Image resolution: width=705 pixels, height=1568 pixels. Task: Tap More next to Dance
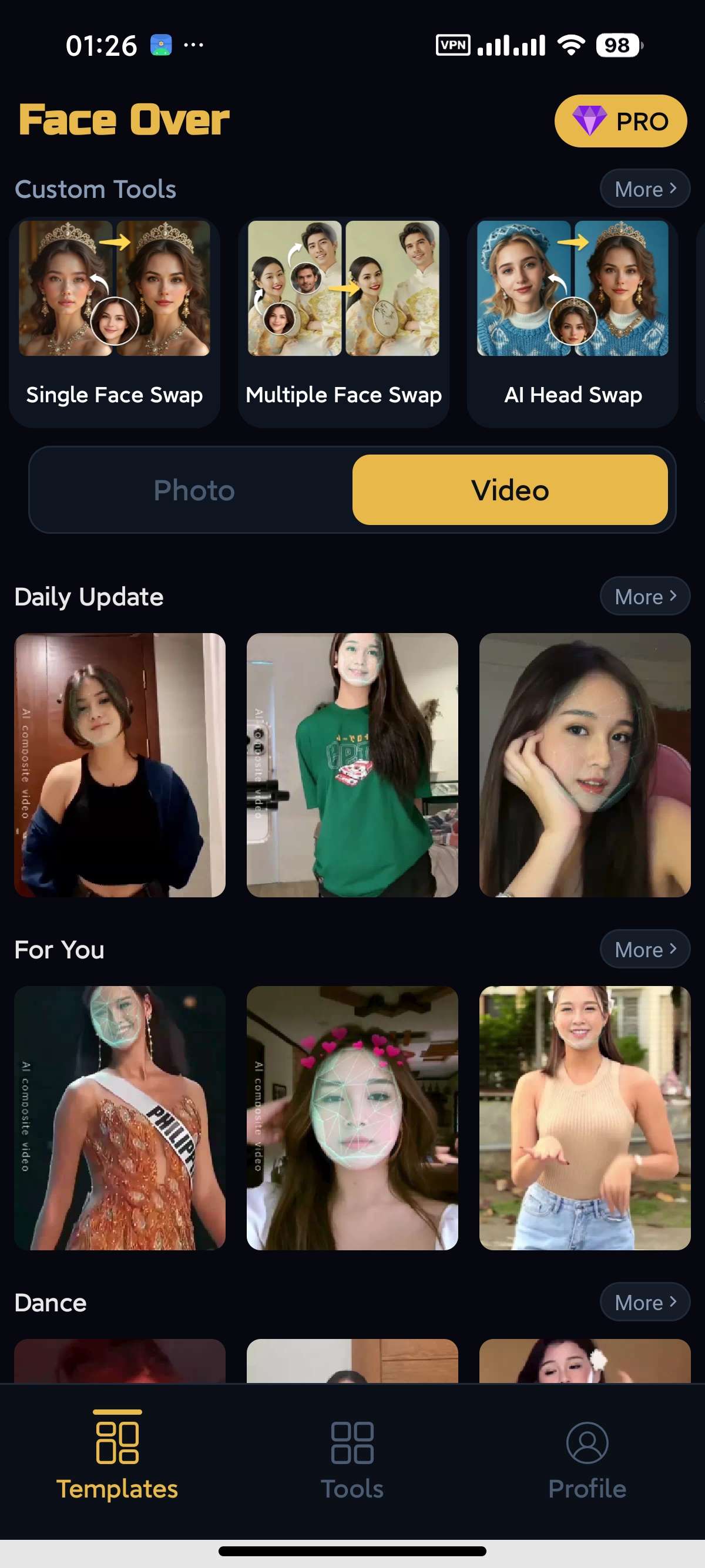(x=644, y=1303)
